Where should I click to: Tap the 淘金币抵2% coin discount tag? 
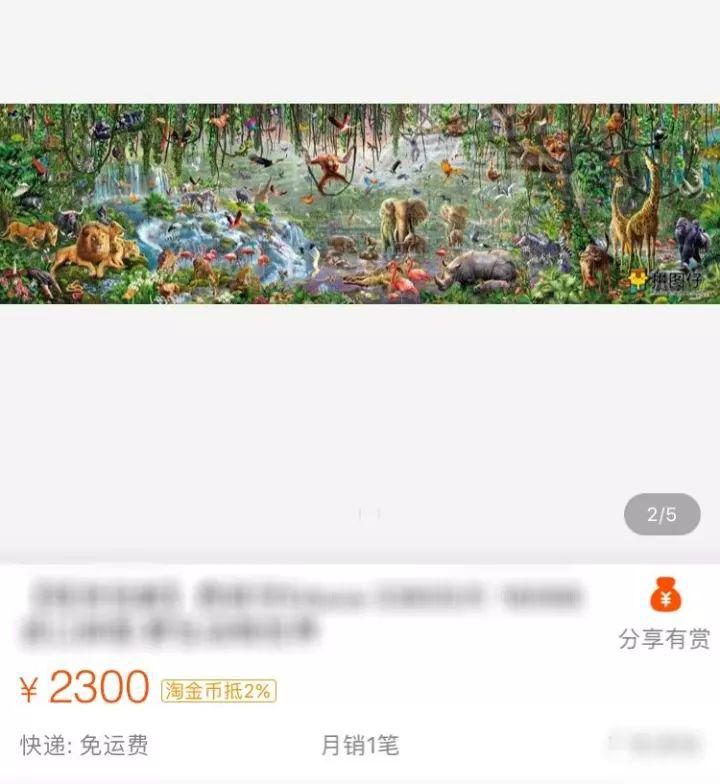point(218,690)
